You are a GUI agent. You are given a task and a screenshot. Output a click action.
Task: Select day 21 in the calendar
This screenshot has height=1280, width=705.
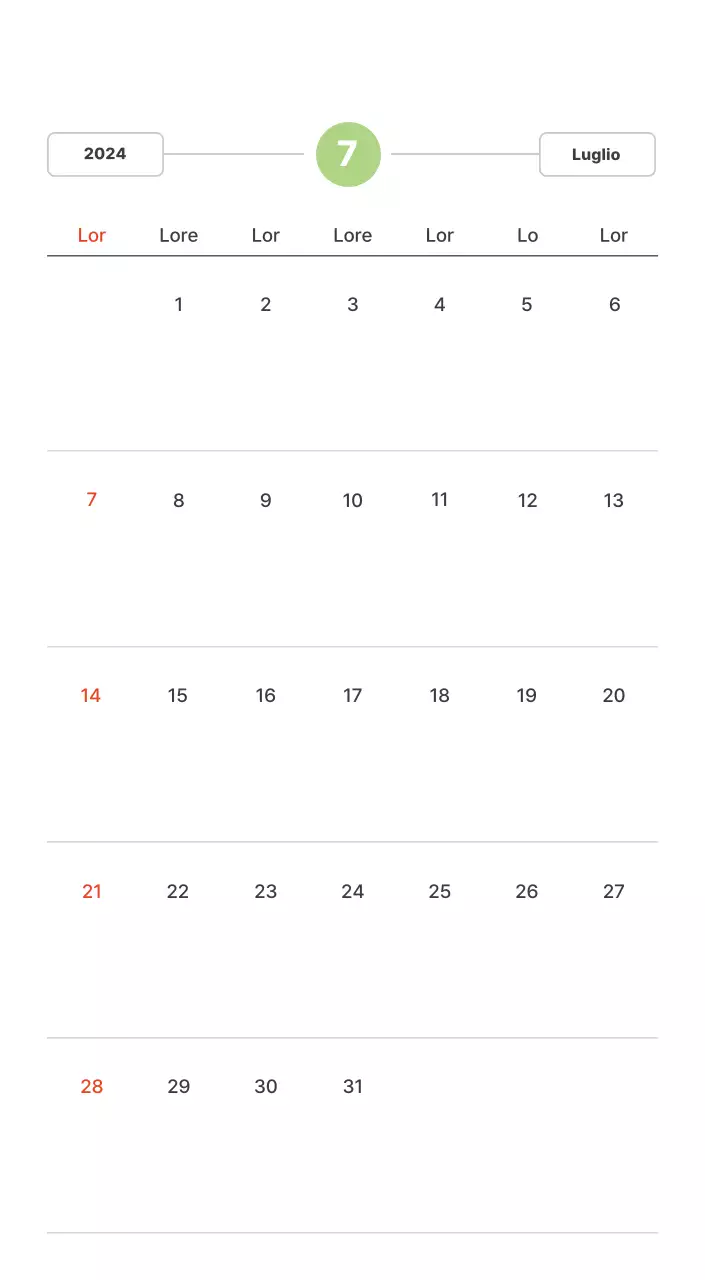point(91,891)
